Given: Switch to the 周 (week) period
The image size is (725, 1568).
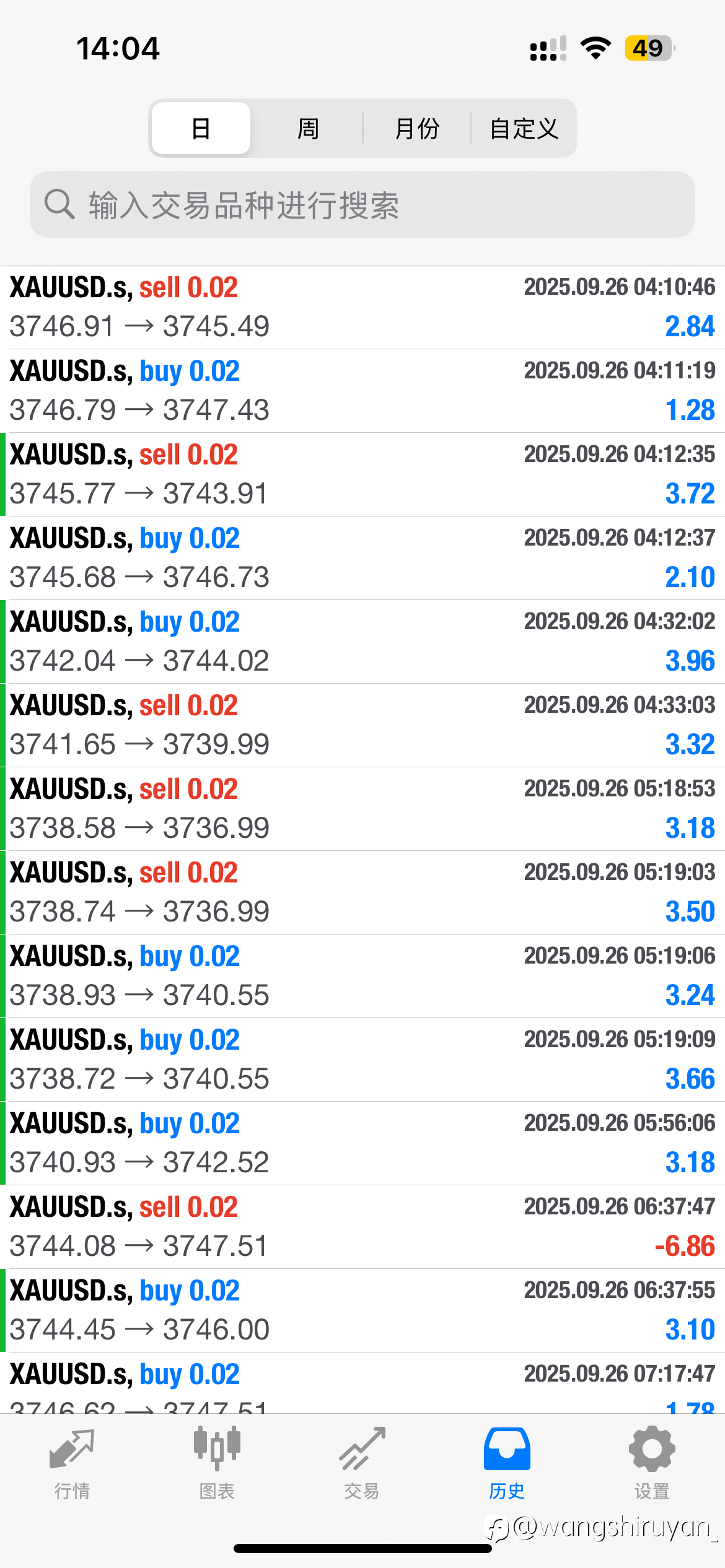Looking at the screenshot, I should pos(308,128).
